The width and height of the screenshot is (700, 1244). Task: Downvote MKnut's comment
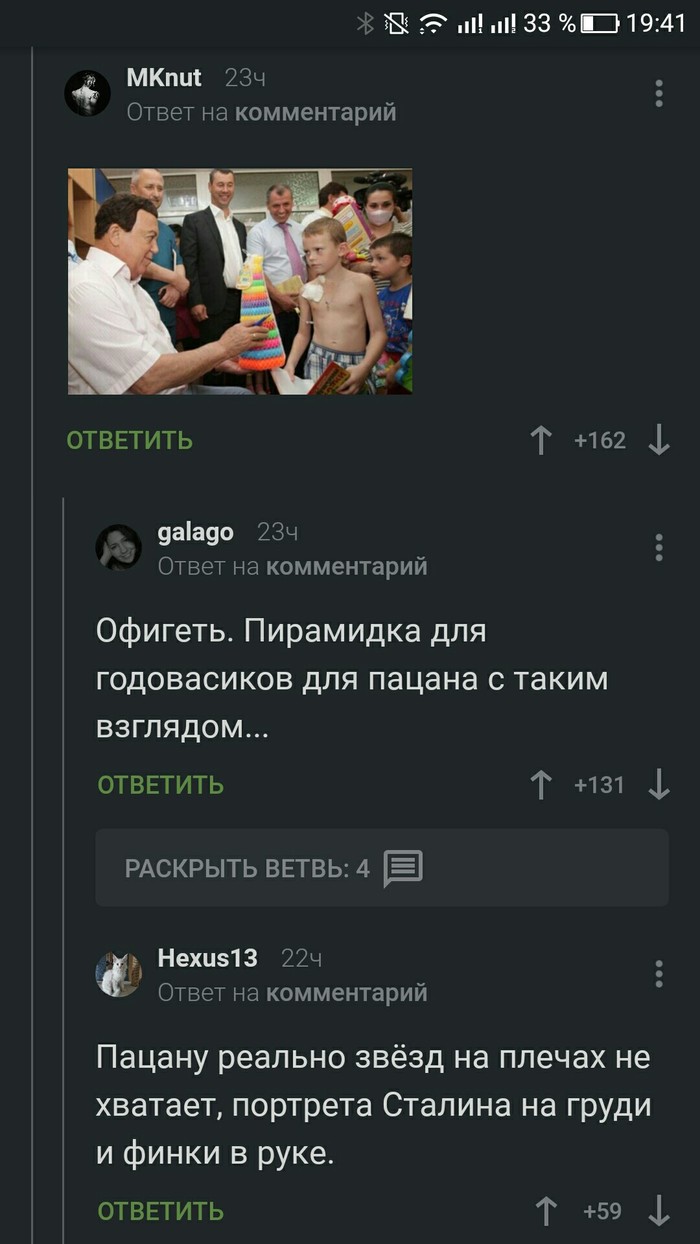pyautogui.click(x=658, y=440)
